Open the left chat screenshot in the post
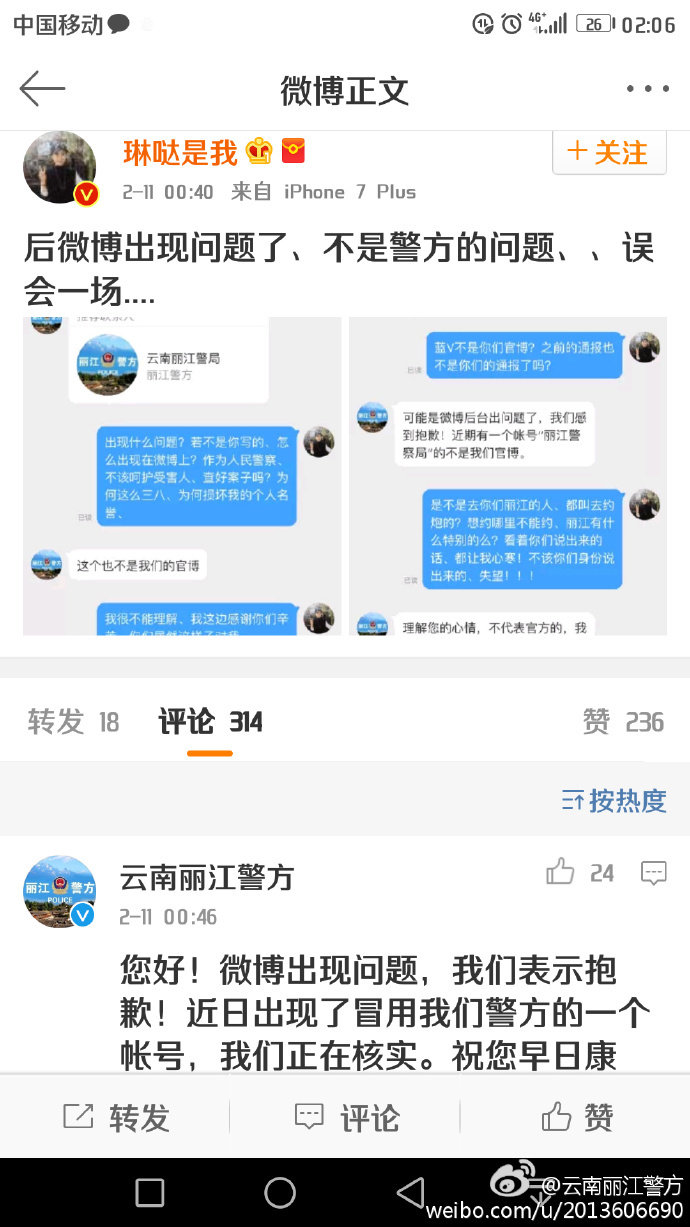The width and height of the screenshot is (690, 1227). 182,476
